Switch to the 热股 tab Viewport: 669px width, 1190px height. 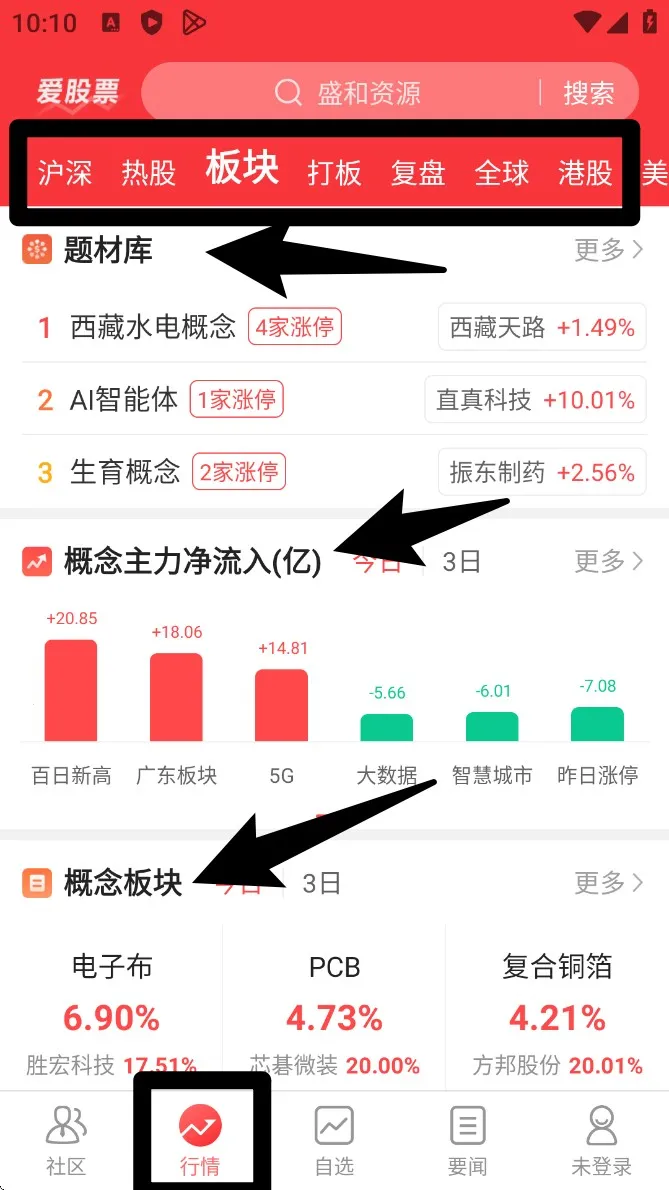tap(149, 172)
